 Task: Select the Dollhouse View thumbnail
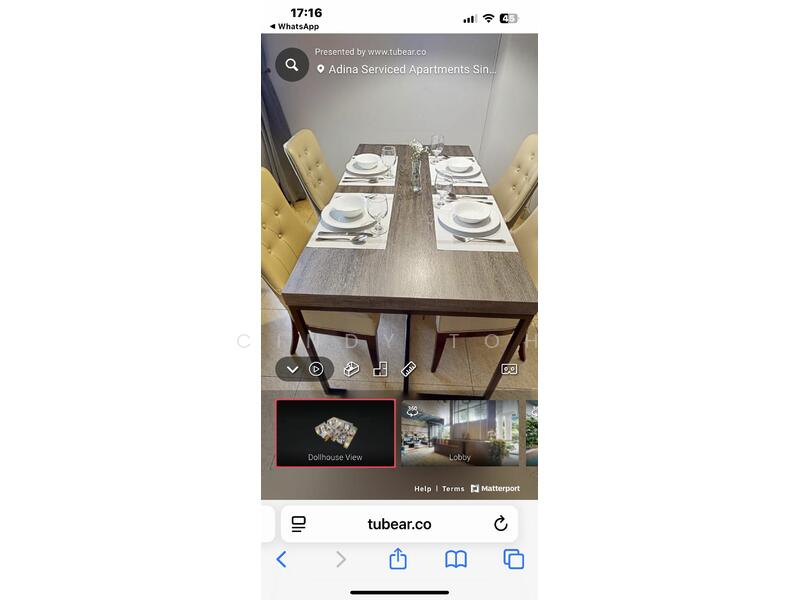(x=335, y=433)
